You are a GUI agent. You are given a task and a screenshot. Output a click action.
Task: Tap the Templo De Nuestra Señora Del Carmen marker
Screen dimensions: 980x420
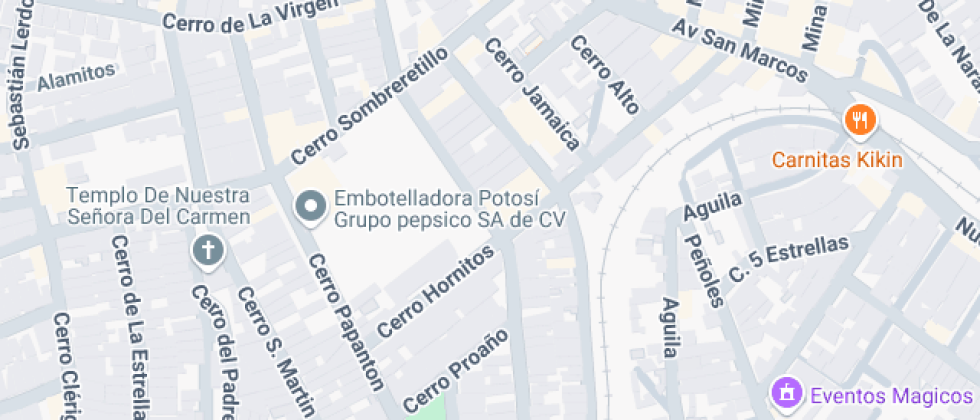pos(208,250)
